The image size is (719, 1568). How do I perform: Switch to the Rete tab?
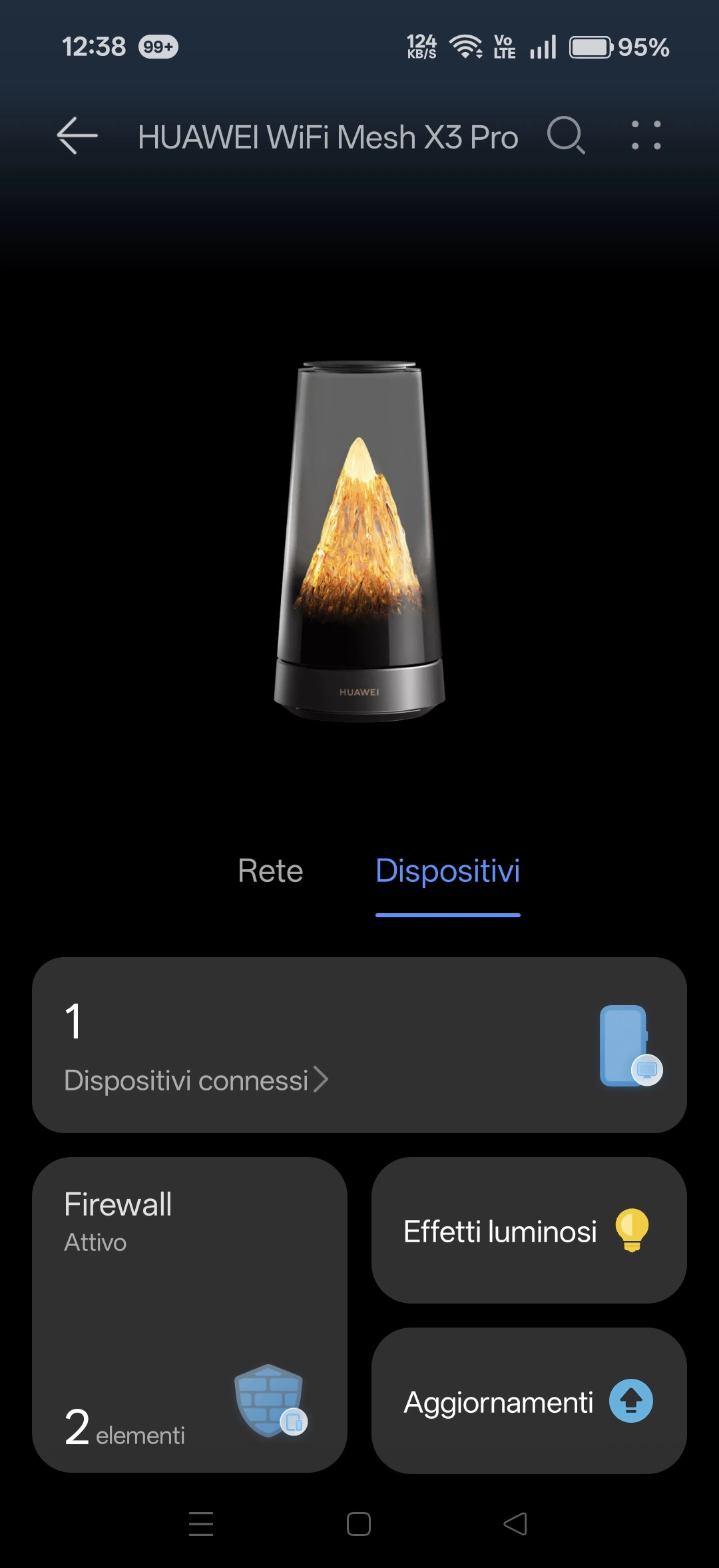(x=270, y=871)
